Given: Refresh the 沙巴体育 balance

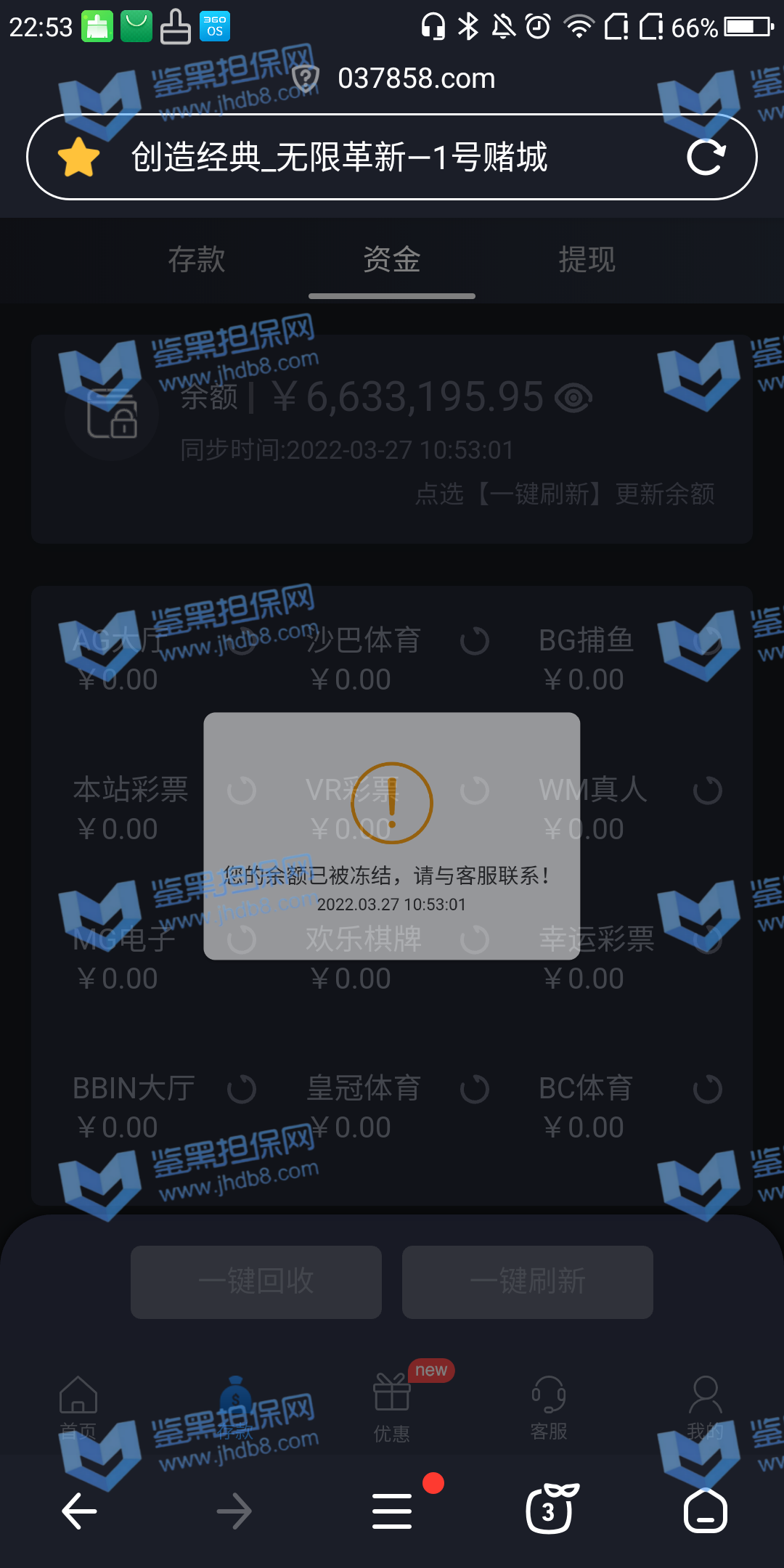Looking at the screenshot, I should click(x=475, y=642).
